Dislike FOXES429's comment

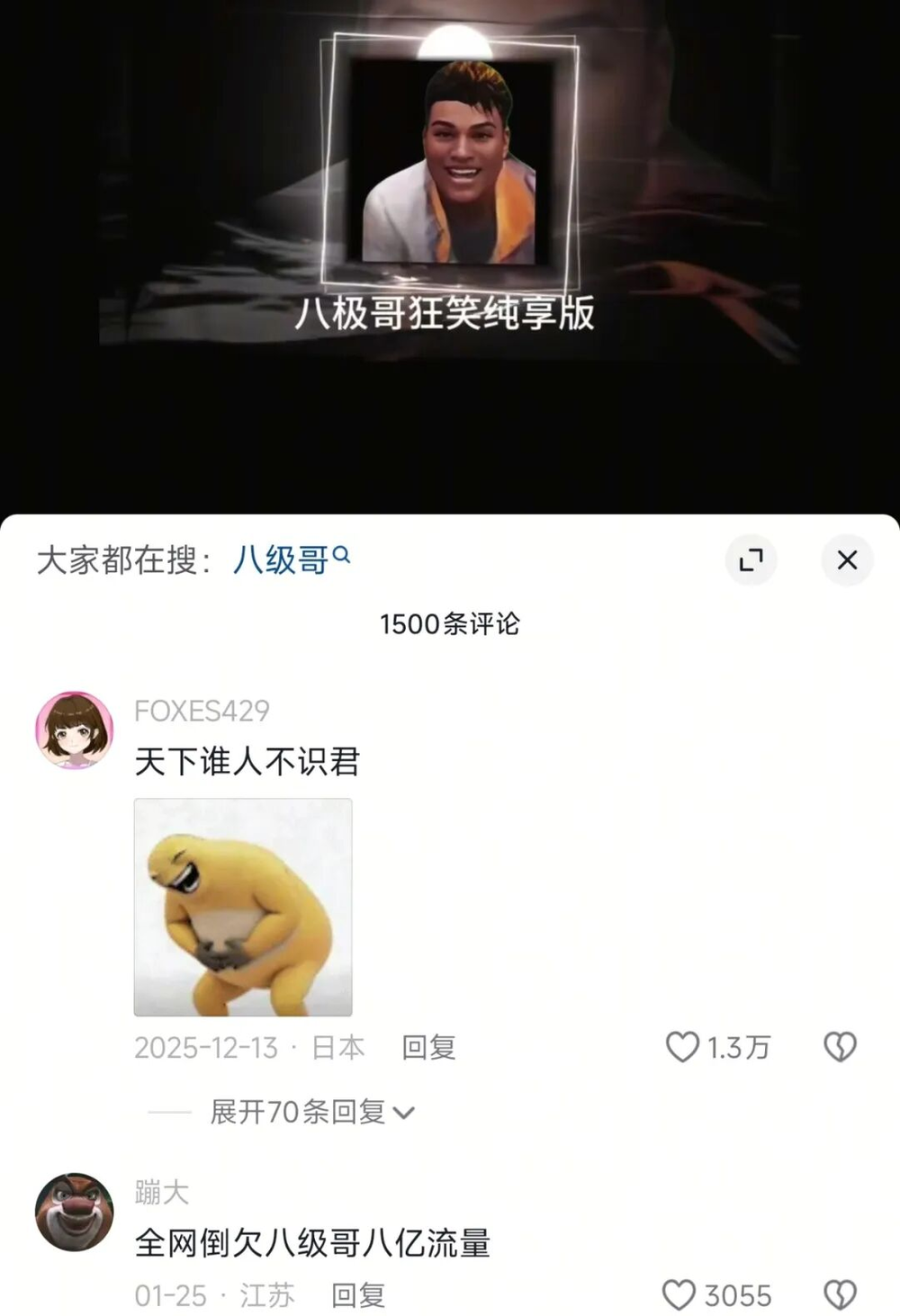click(x=840, y=1047)
